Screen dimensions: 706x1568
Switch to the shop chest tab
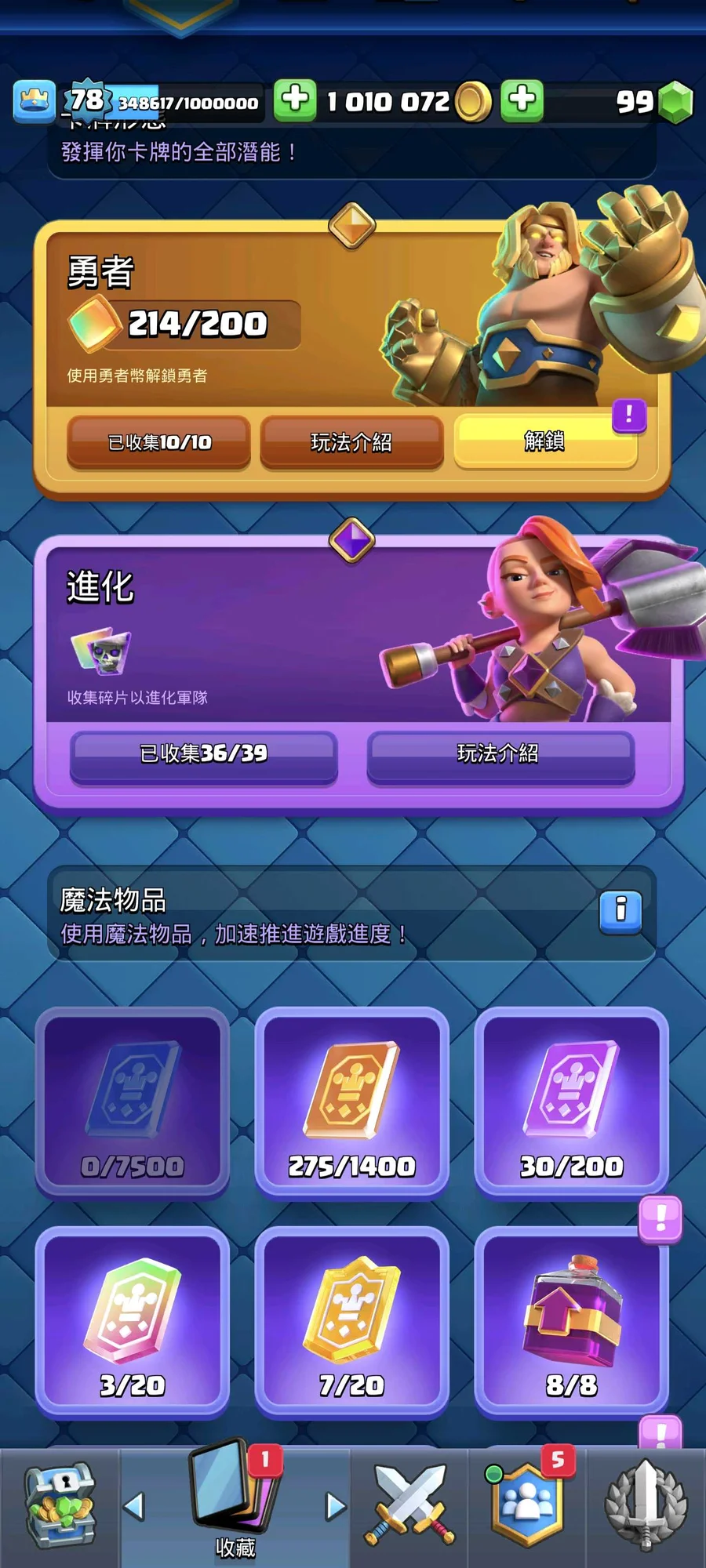point(60,1507)
